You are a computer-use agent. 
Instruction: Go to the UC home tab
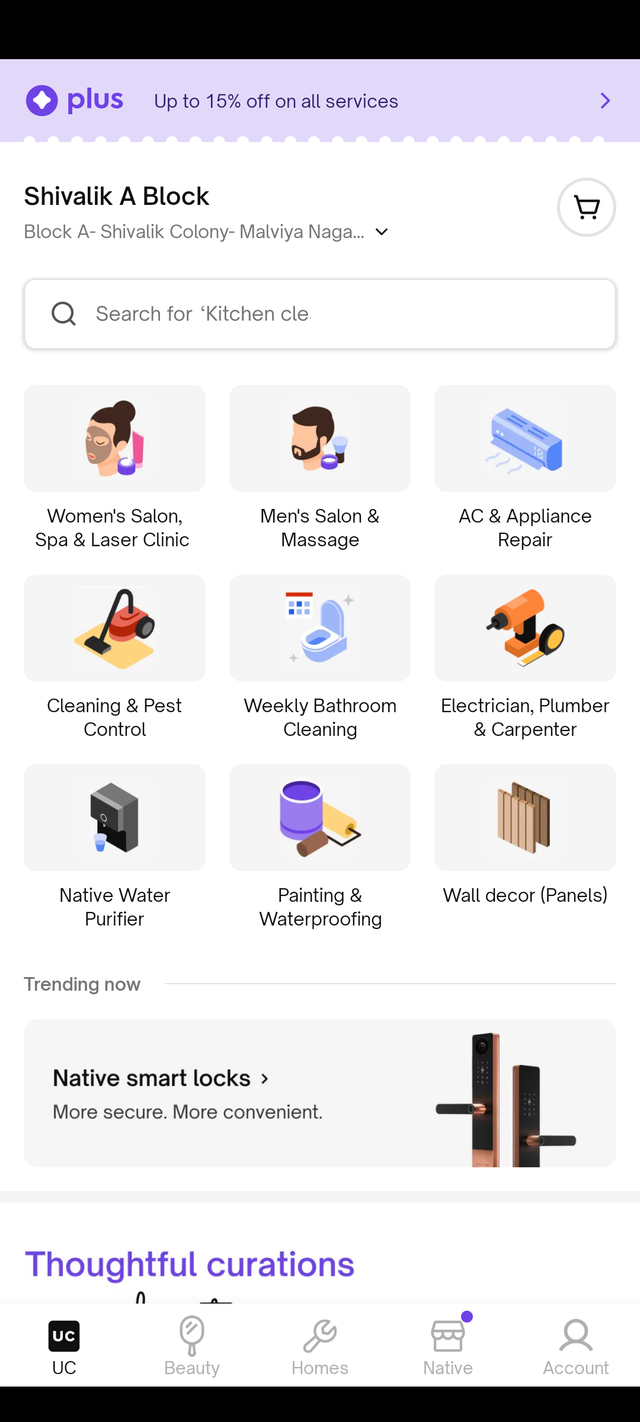[64, 1347]
